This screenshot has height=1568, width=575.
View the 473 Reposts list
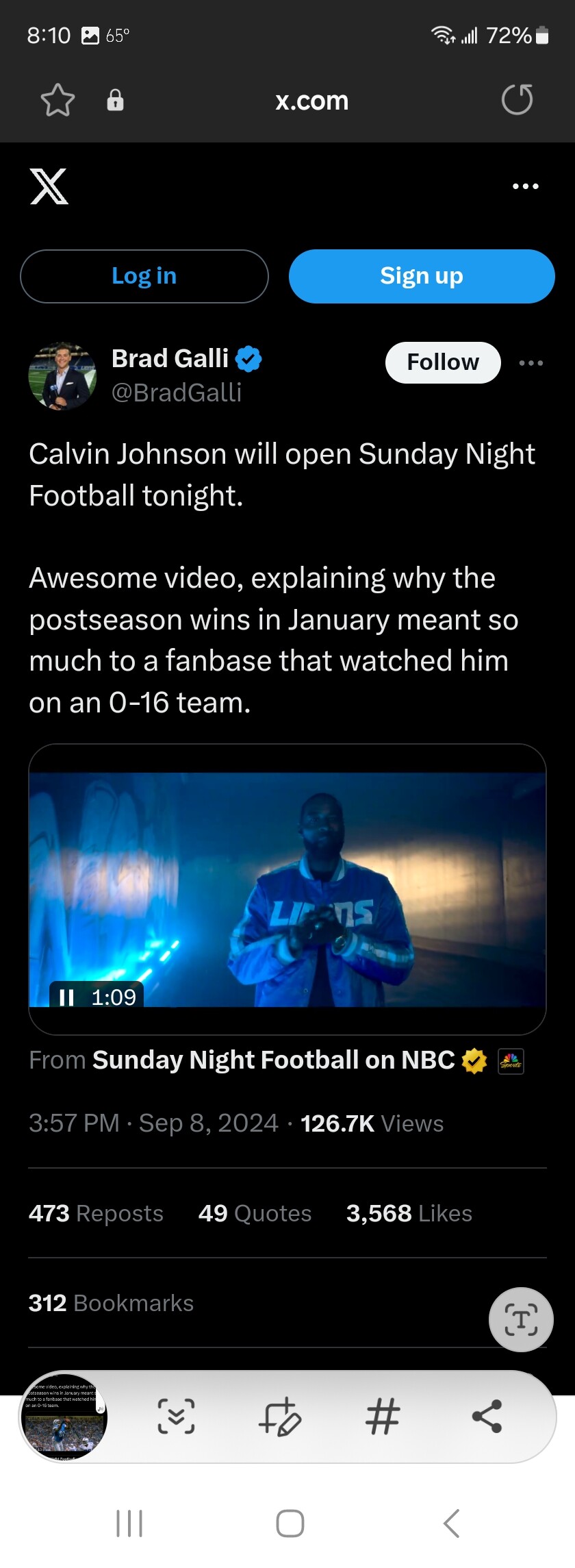tap(96, 1213)
